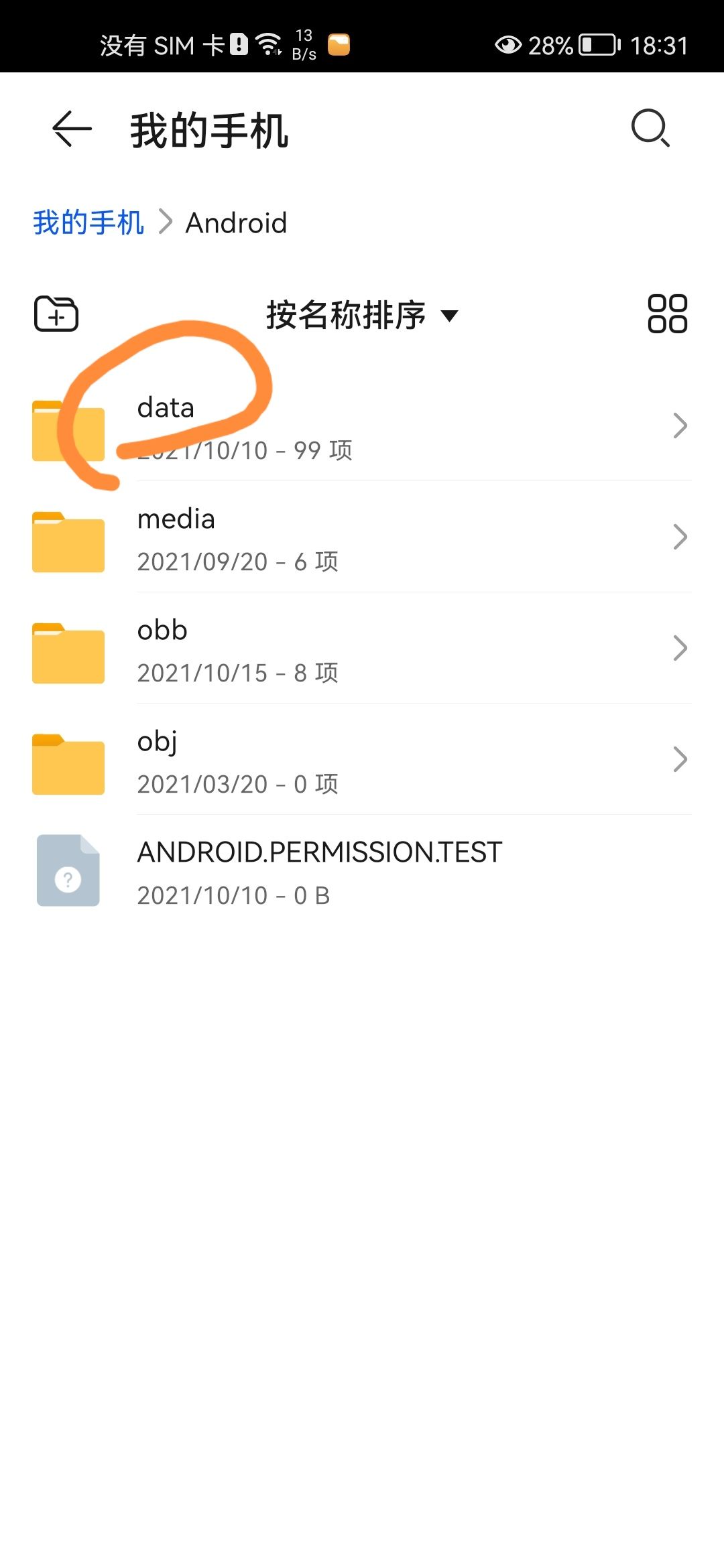Screen dimensions: 724x1568
Task: Expand the data folder via chevron
Action: pyautogui.click(x=680, y=426)
